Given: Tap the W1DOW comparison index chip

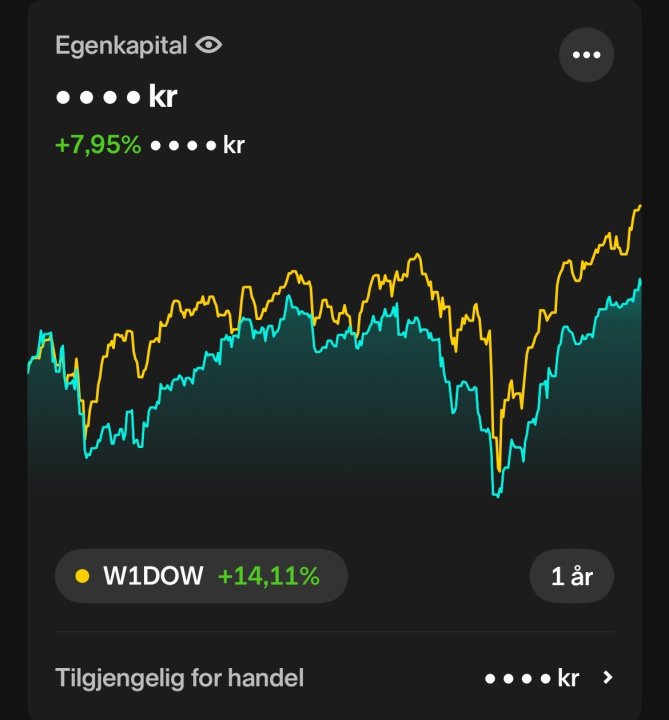Looking at the screenshot, I should pos(200,576).
